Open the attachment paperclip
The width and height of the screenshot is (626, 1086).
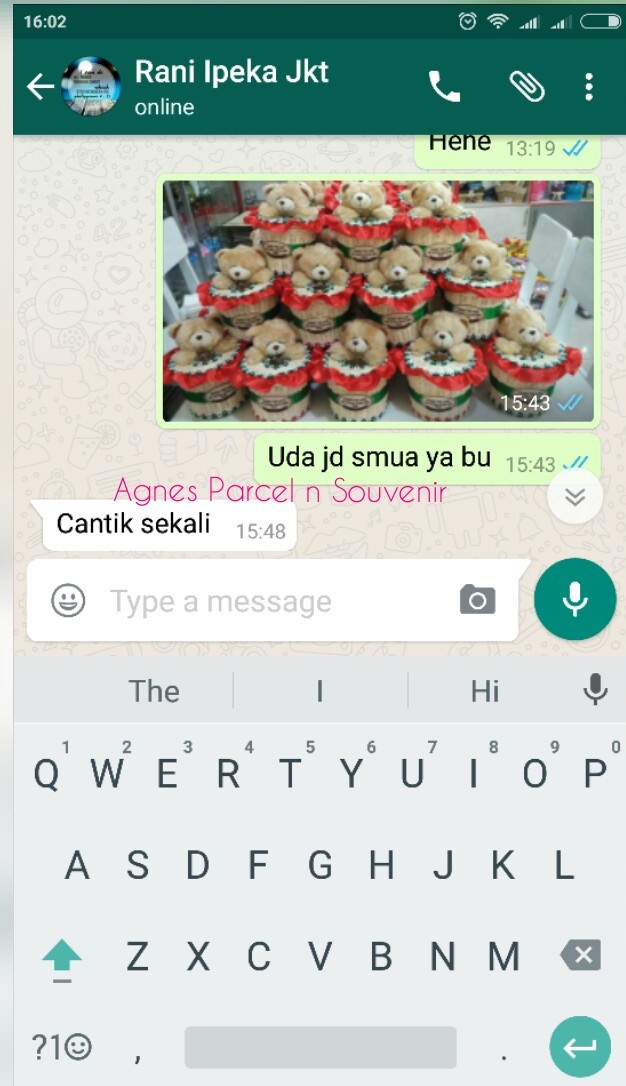[527, 87]
